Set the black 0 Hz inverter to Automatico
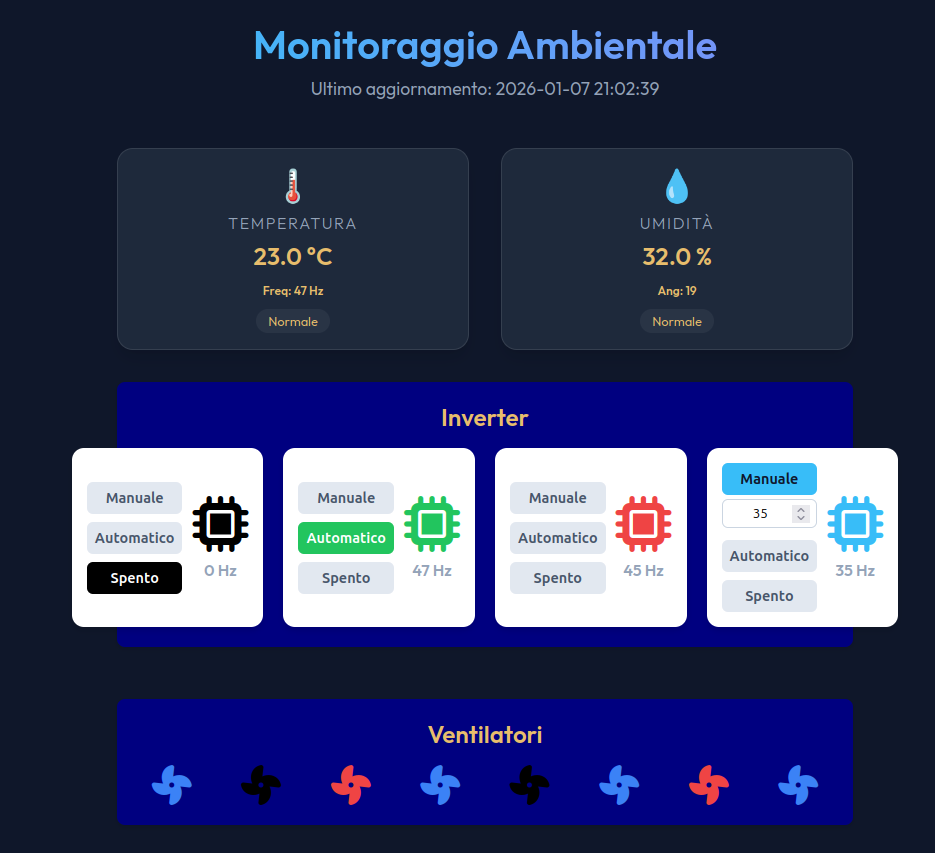The width and height of the screenshot is (935, 853). pos(134,538)
